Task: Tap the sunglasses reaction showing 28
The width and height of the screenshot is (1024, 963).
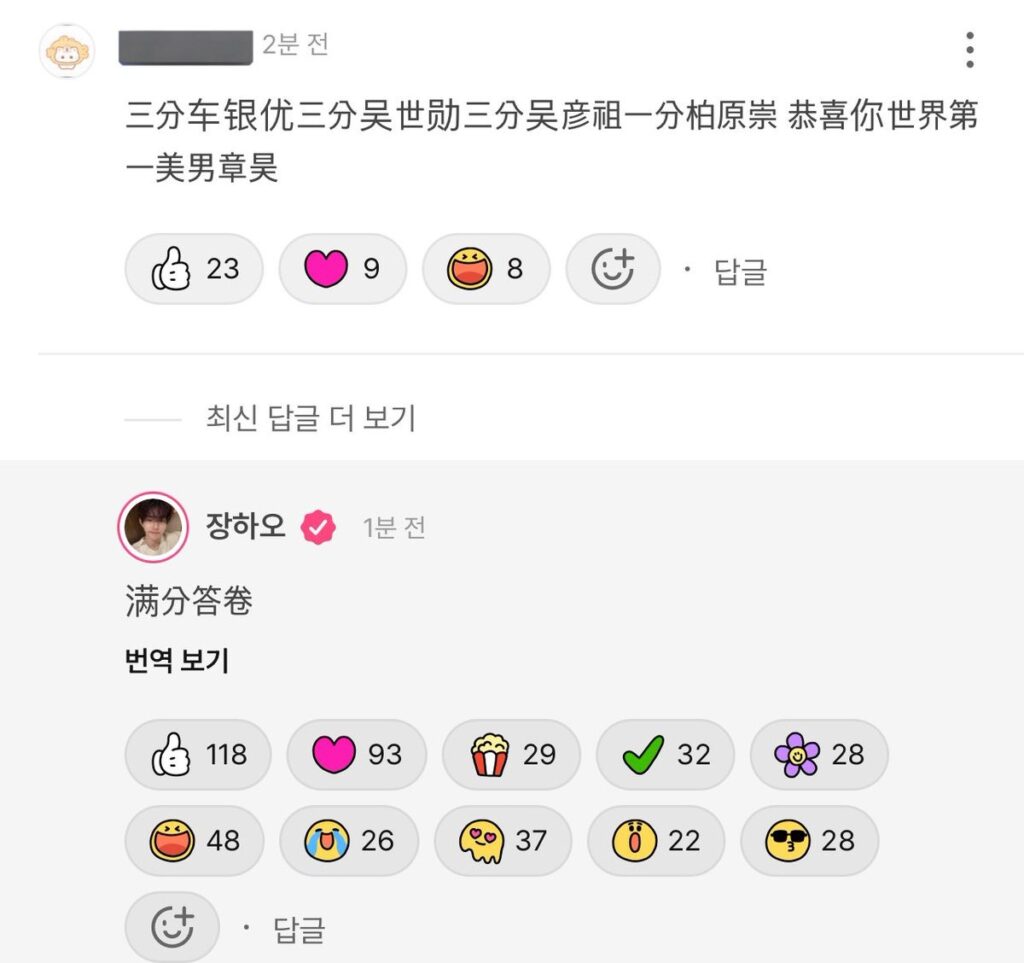Action: point(809,841)
